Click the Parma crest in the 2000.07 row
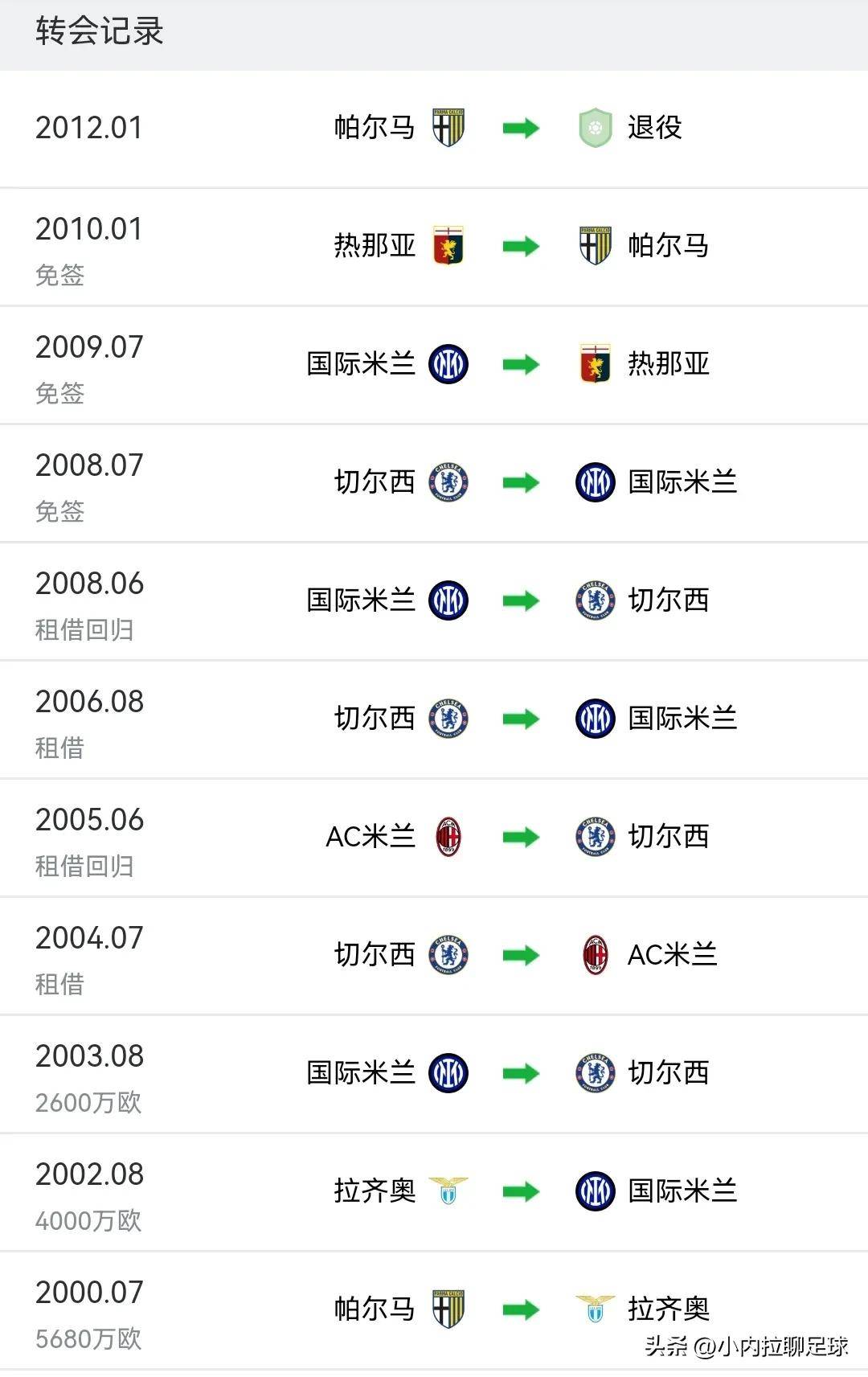The width and height of the screenshot is (868, 1377). point(450,1309)
